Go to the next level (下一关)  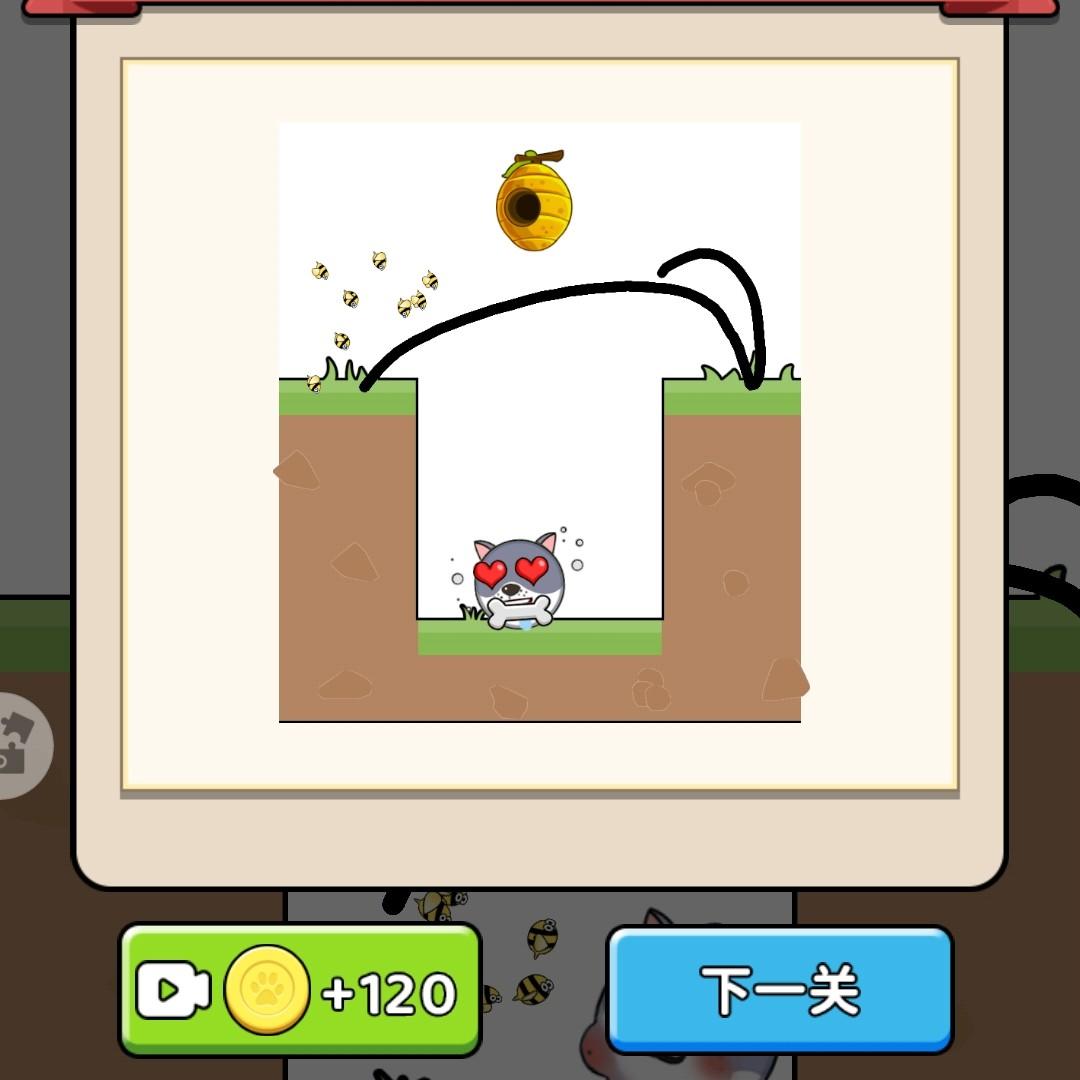[x=780, y=990]
